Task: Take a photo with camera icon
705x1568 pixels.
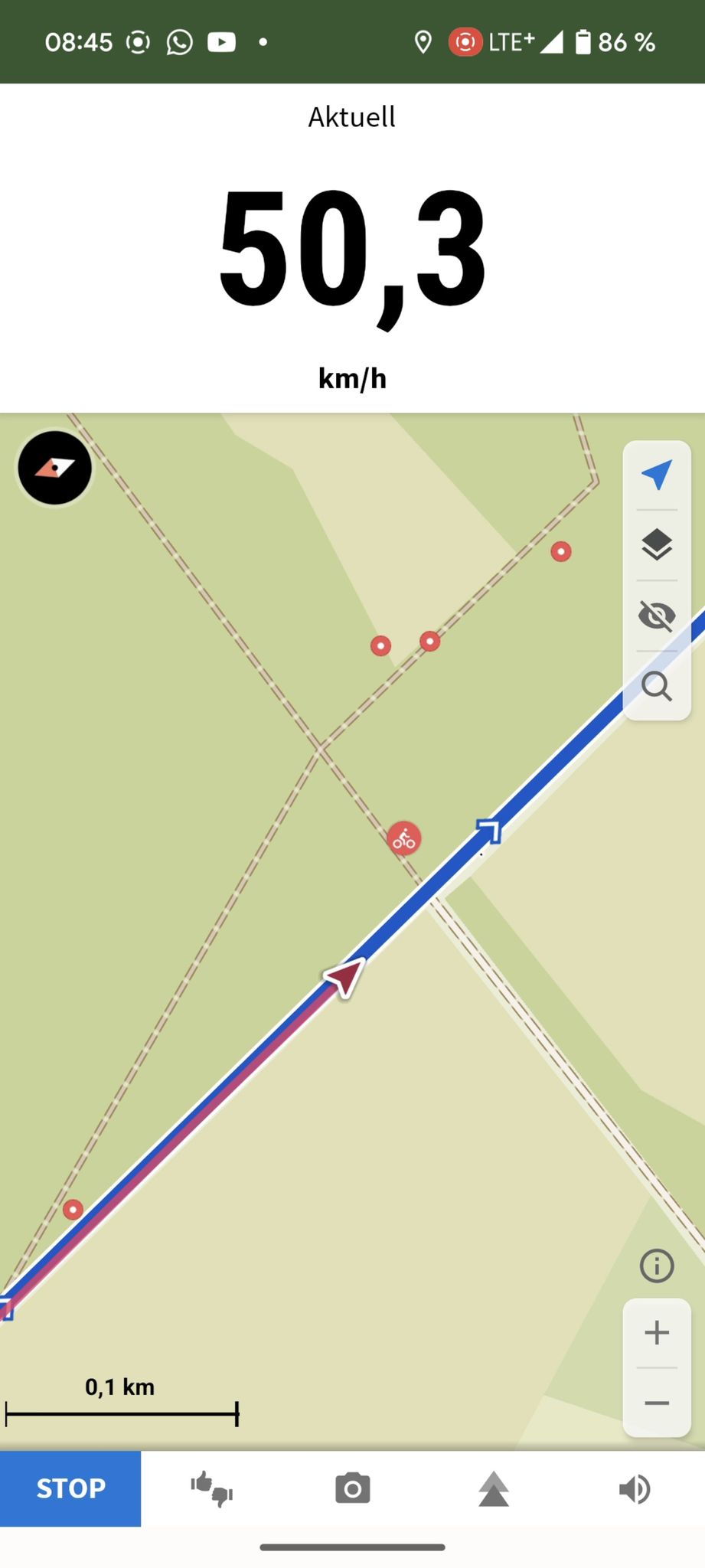Action: pos(353,1489)
